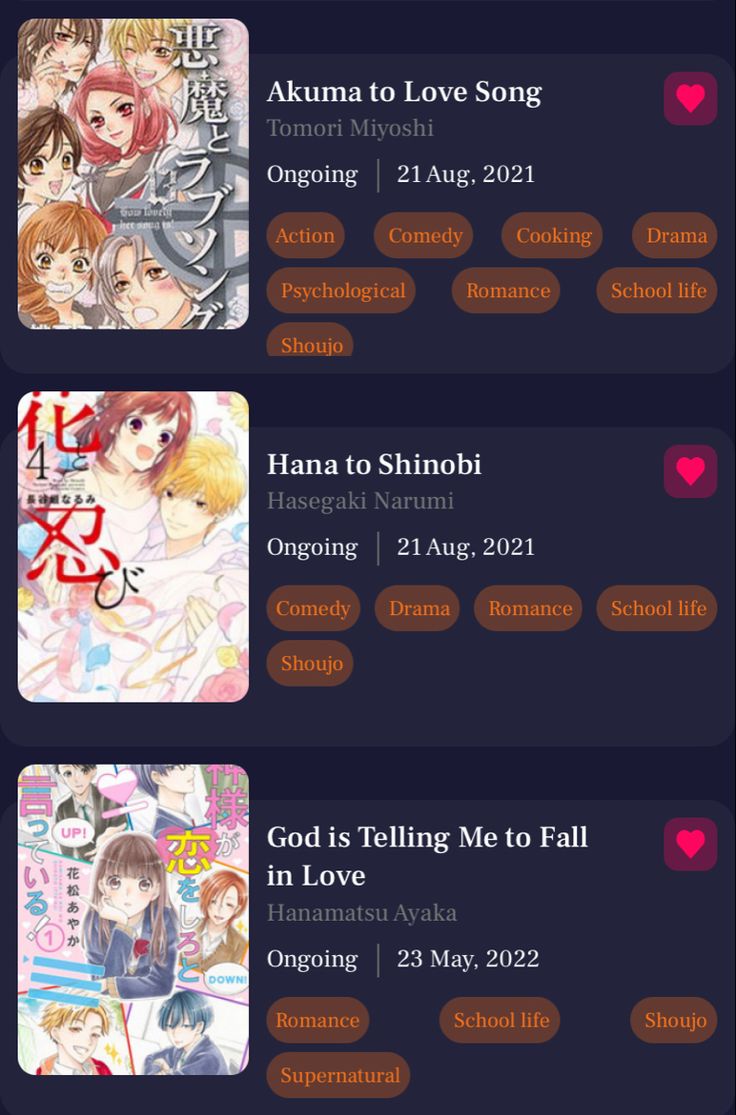The width and height of the screenshot is (736, 1115).
Task: Select School life tag on Hana to Shinobi
Action: point(656,608)
